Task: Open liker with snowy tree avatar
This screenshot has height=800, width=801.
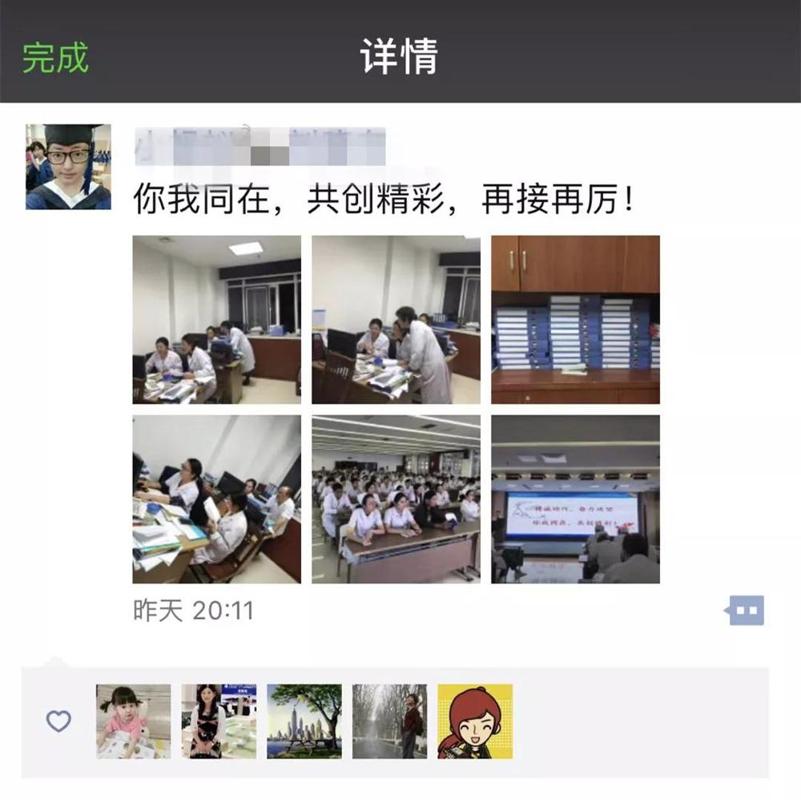Action: click(389, 721)
